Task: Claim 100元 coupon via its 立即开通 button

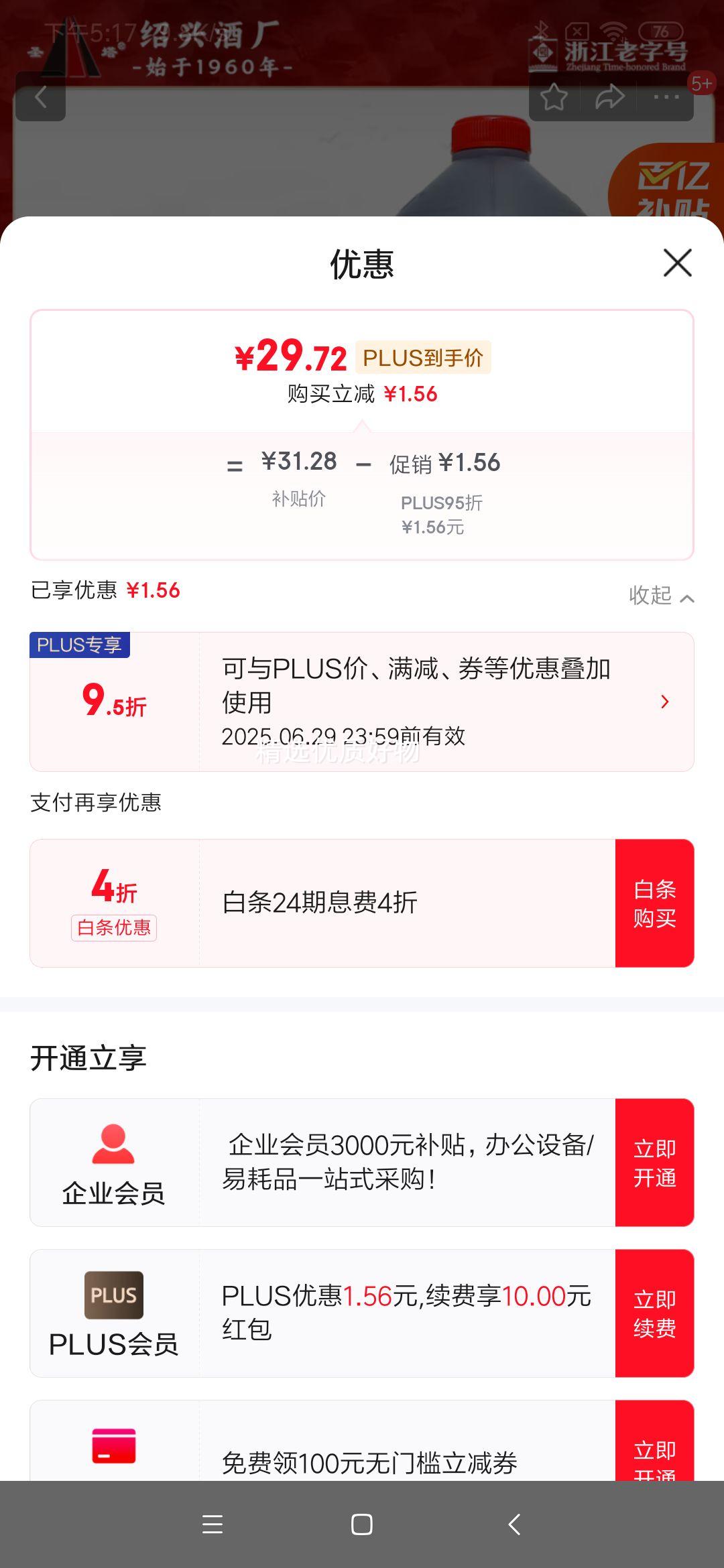Action: [654, 1457]
